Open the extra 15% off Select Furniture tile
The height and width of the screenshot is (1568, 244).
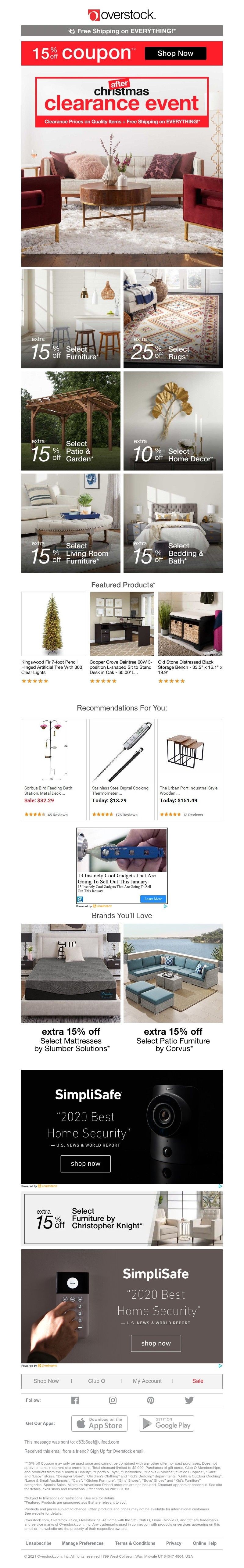pyautogui.click(x=70, y=318)
